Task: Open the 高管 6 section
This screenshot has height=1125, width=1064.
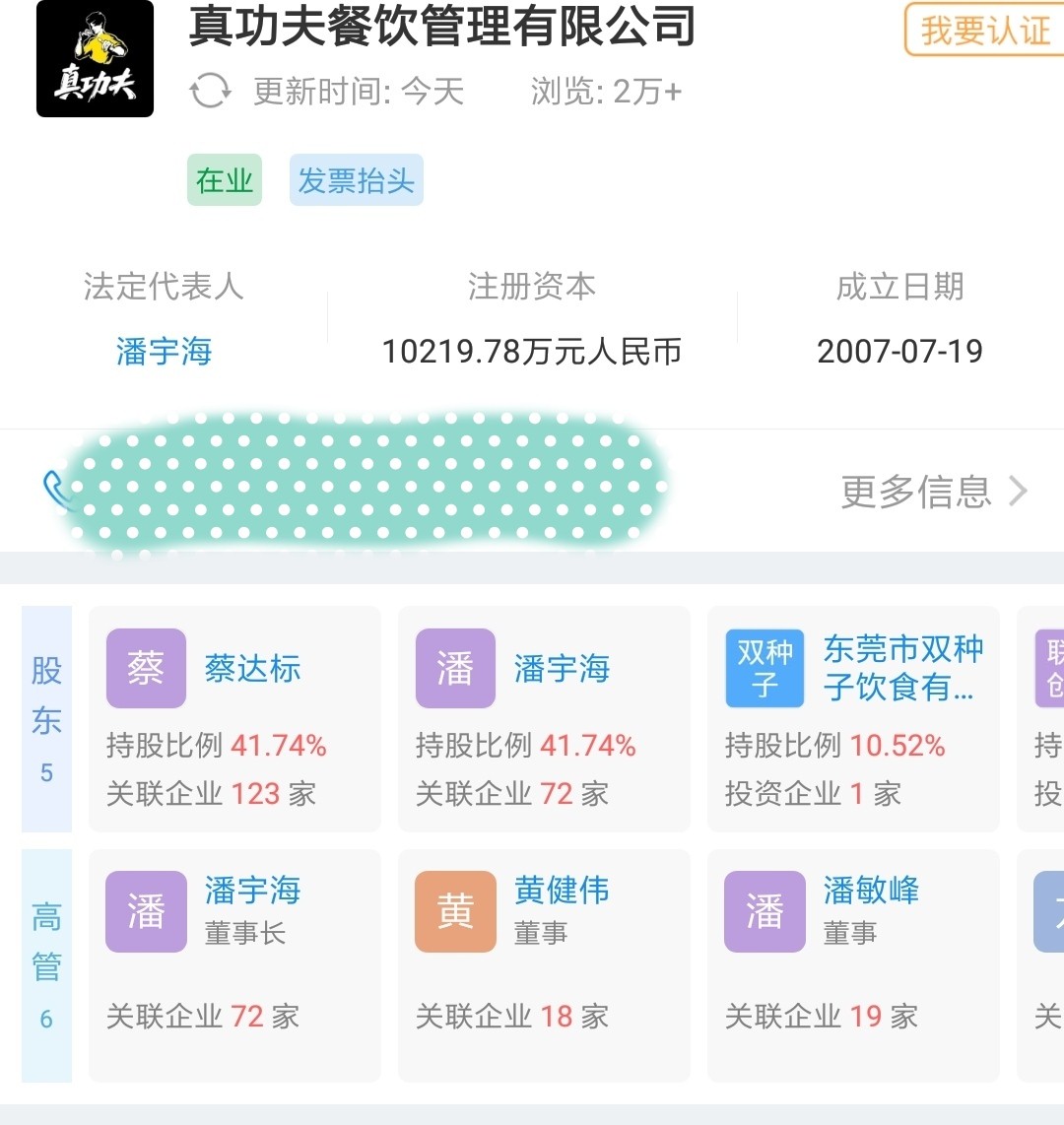Action: [x=46, y=965]
